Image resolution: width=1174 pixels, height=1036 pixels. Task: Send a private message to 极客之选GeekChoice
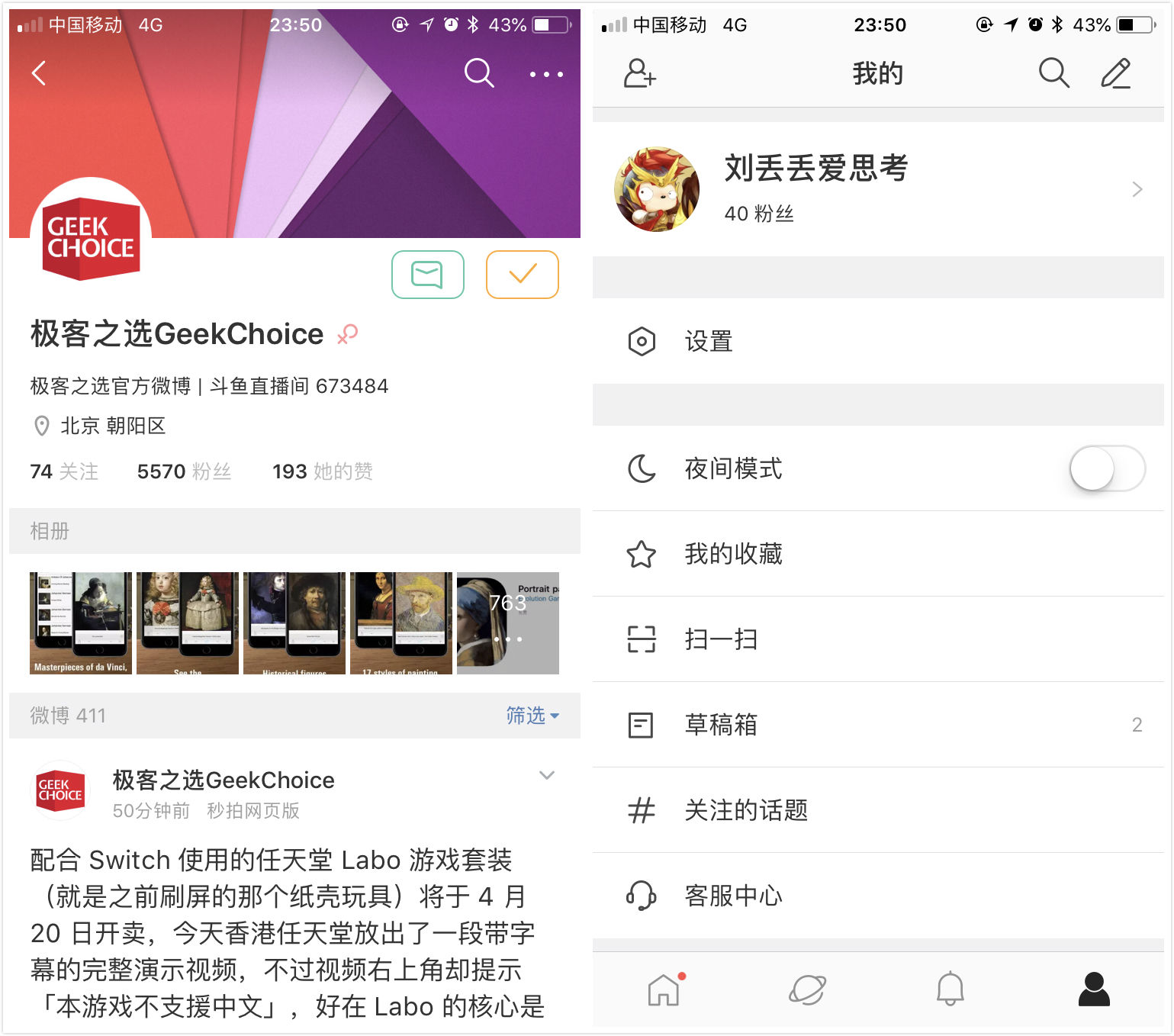pos(427,275)
